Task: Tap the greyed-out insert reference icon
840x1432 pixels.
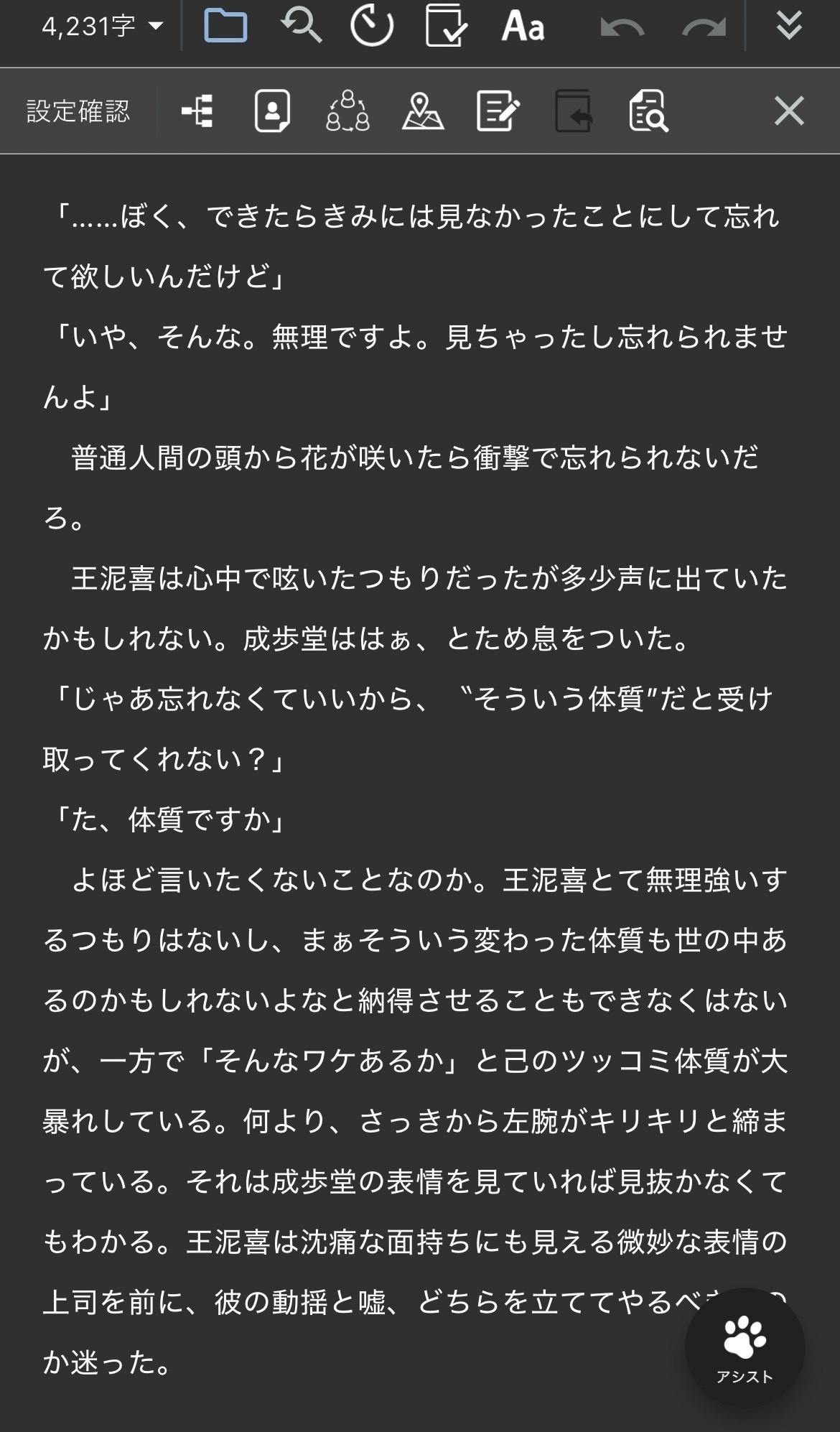Action: pyautogui.click(x=573, y=111)
